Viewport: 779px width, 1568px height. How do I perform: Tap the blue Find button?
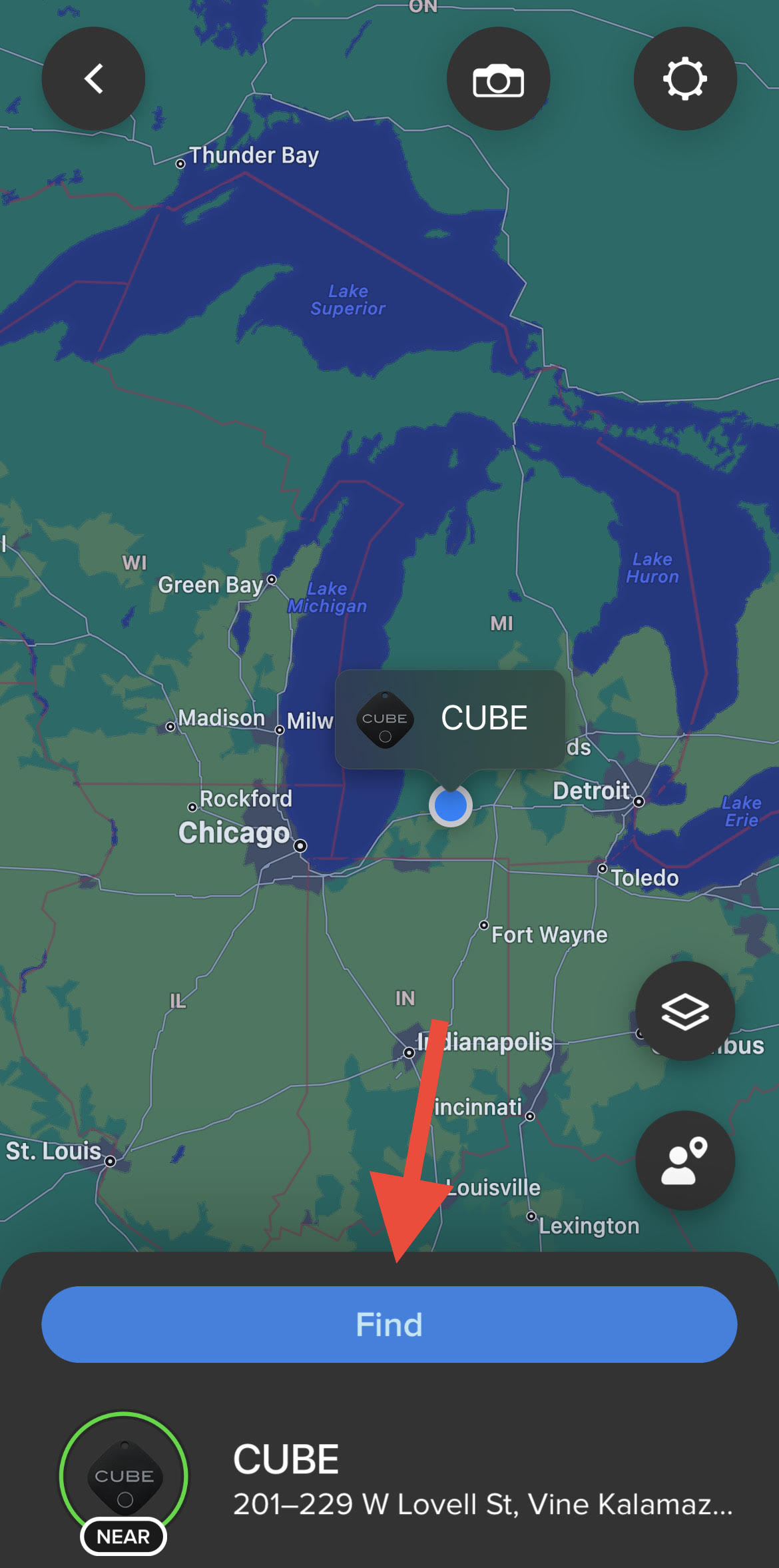pyautogui.click(x=389, y=1324)
